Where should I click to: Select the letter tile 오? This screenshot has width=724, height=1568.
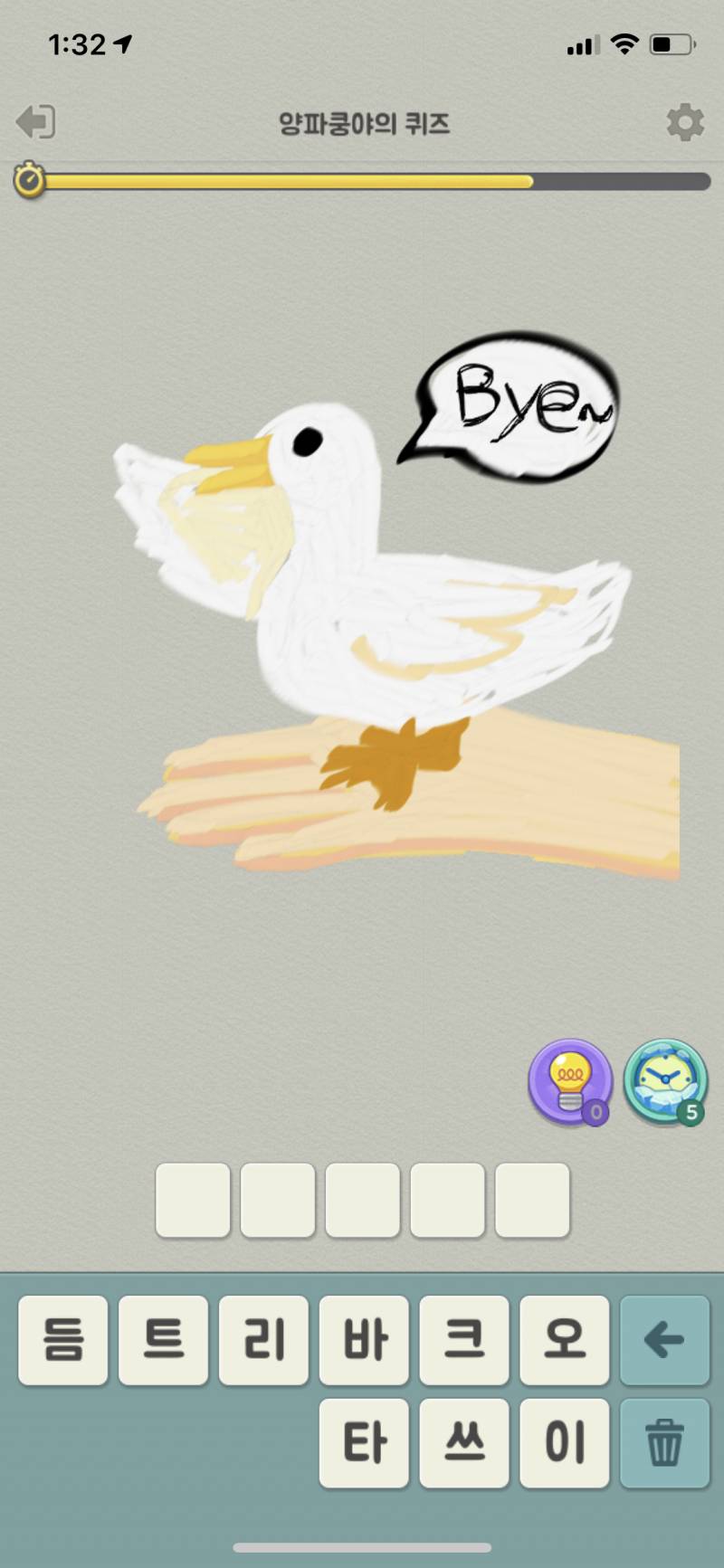[x=564, y=1339]
